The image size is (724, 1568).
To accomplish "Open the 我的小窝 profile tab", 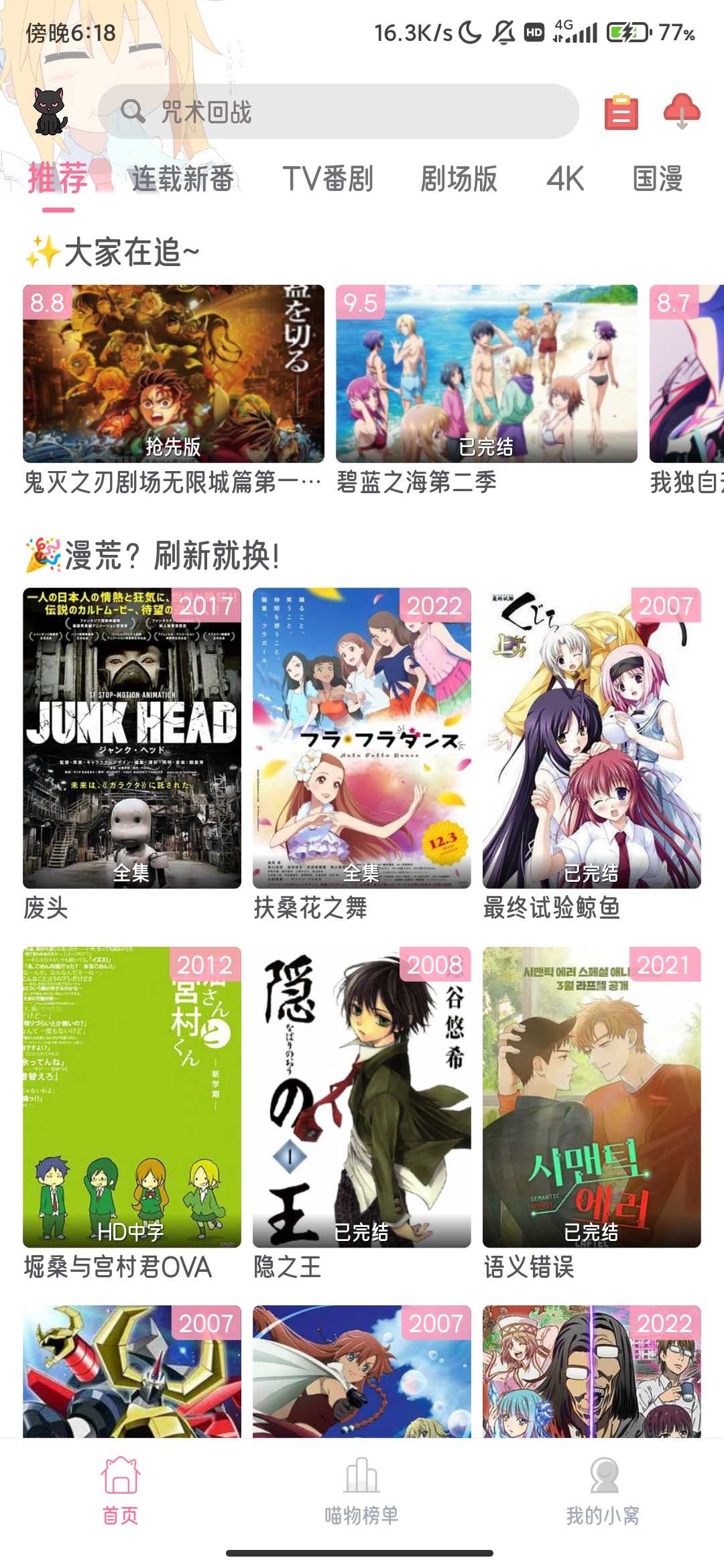I will 603,1489.
